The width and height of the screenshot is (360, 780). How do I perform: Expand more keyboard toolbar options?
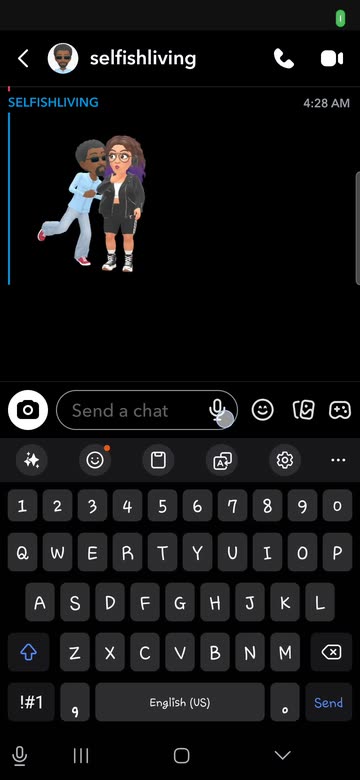point(338,460)
